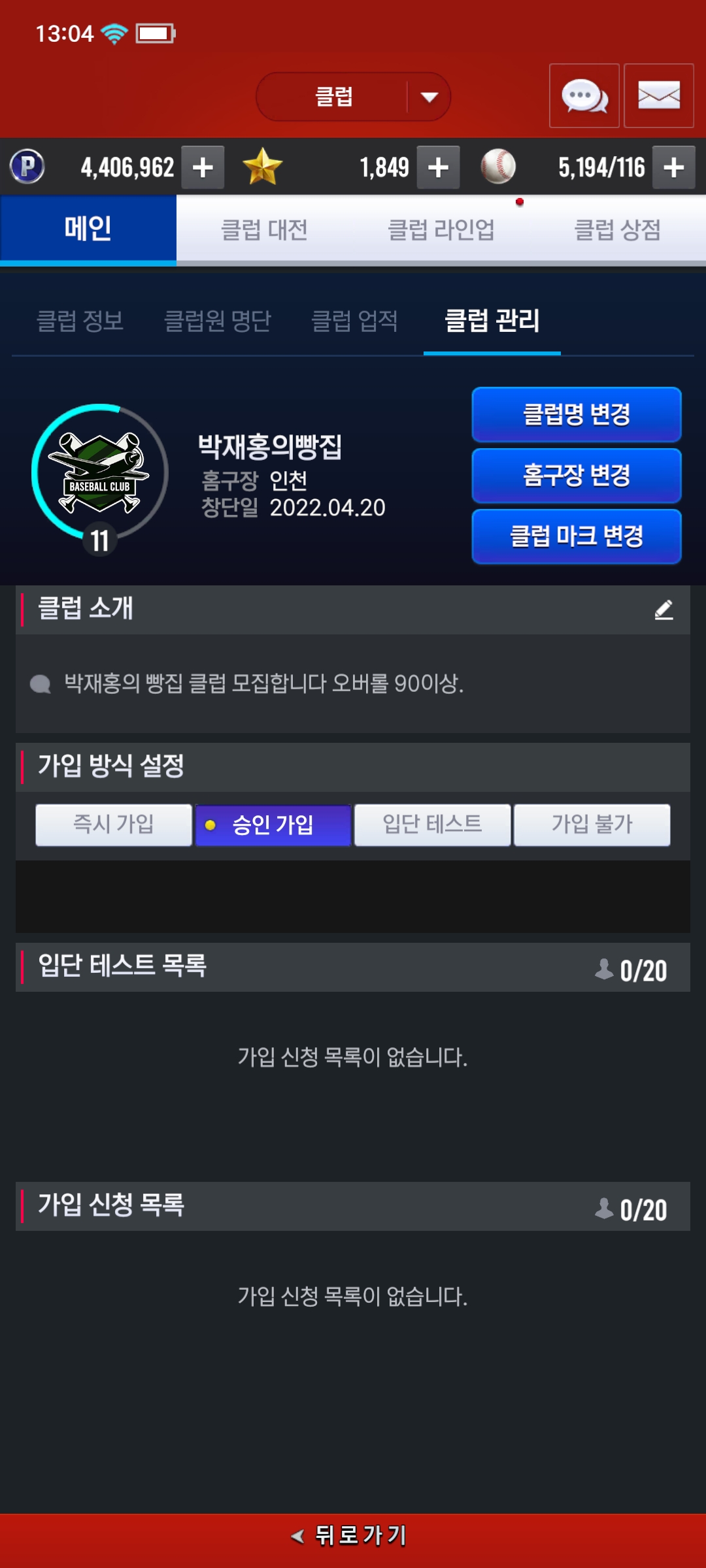Open the 클럽 dropdown menu at top

tap(353, 97)
